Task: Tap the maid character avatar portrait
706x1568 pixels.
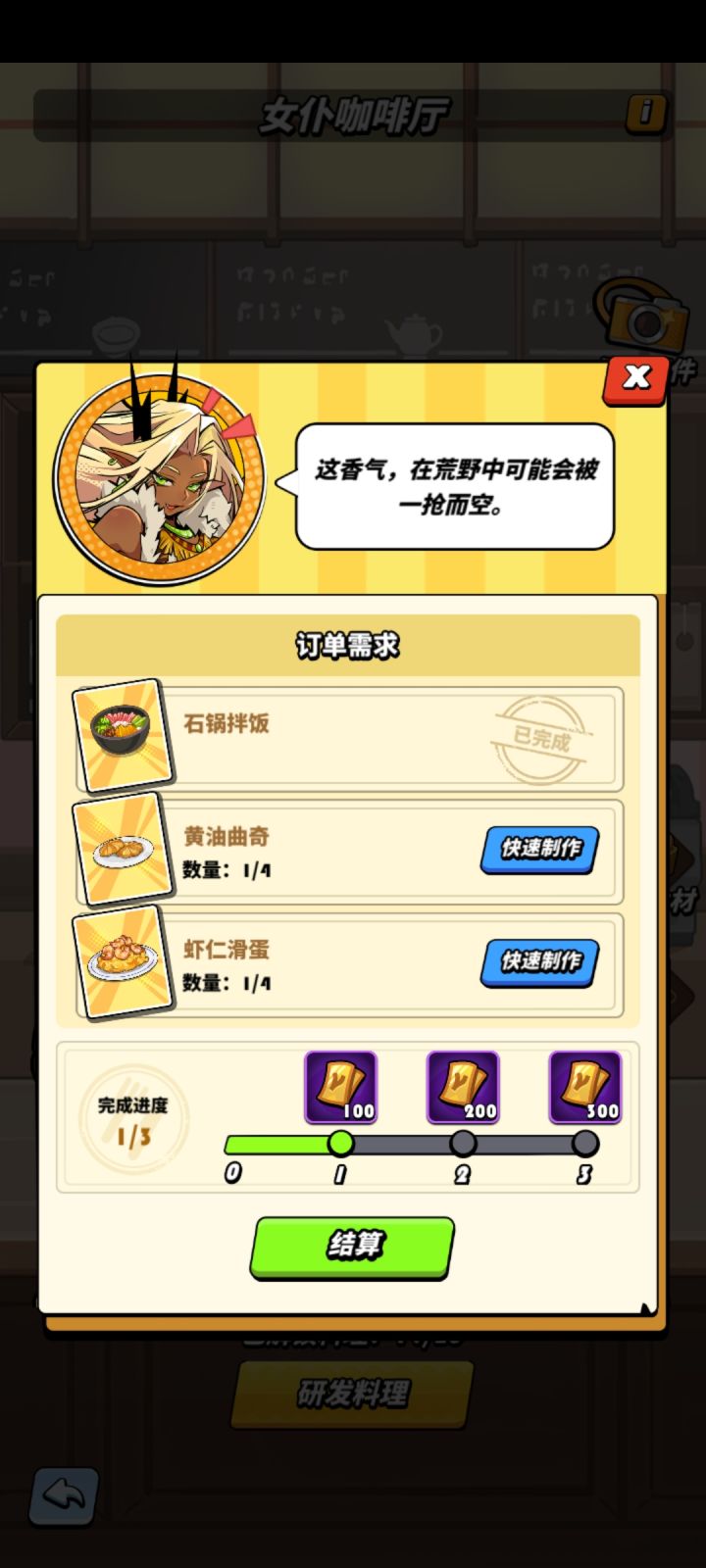Action: click(160, 477)
